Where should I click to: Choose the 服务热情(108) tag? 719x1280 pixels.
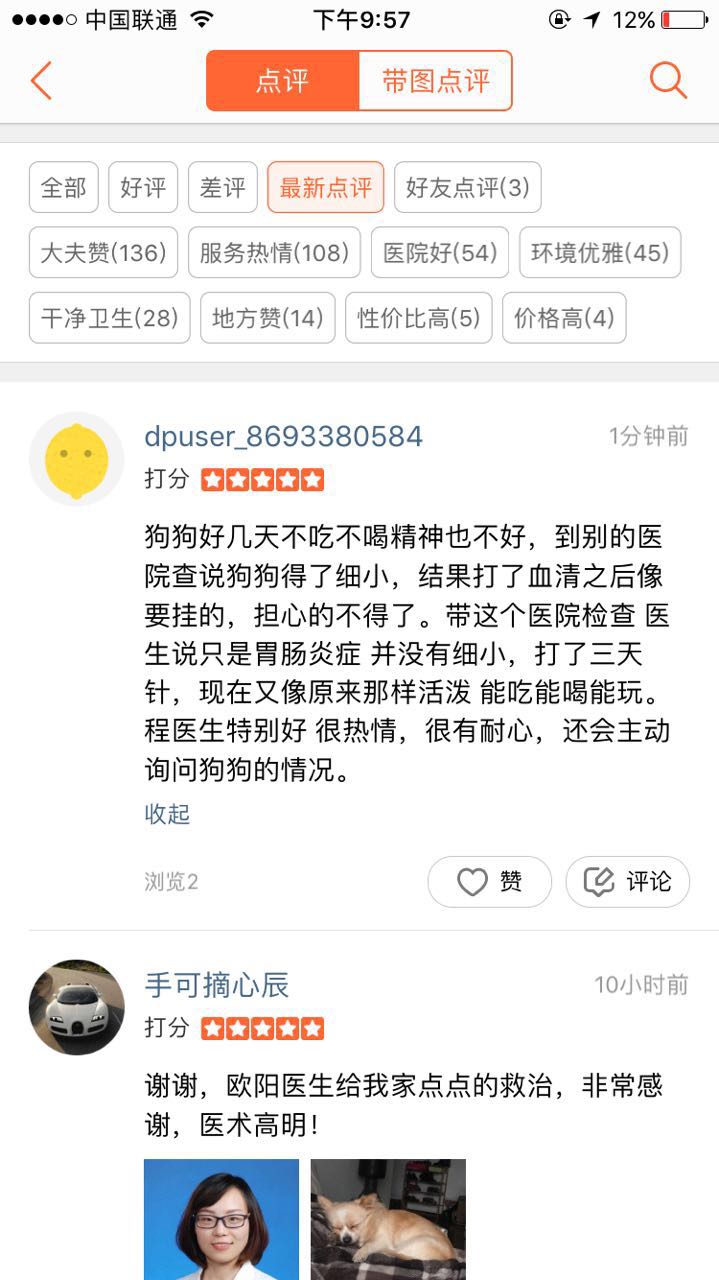pyautogui.click(x=274, y=252)
